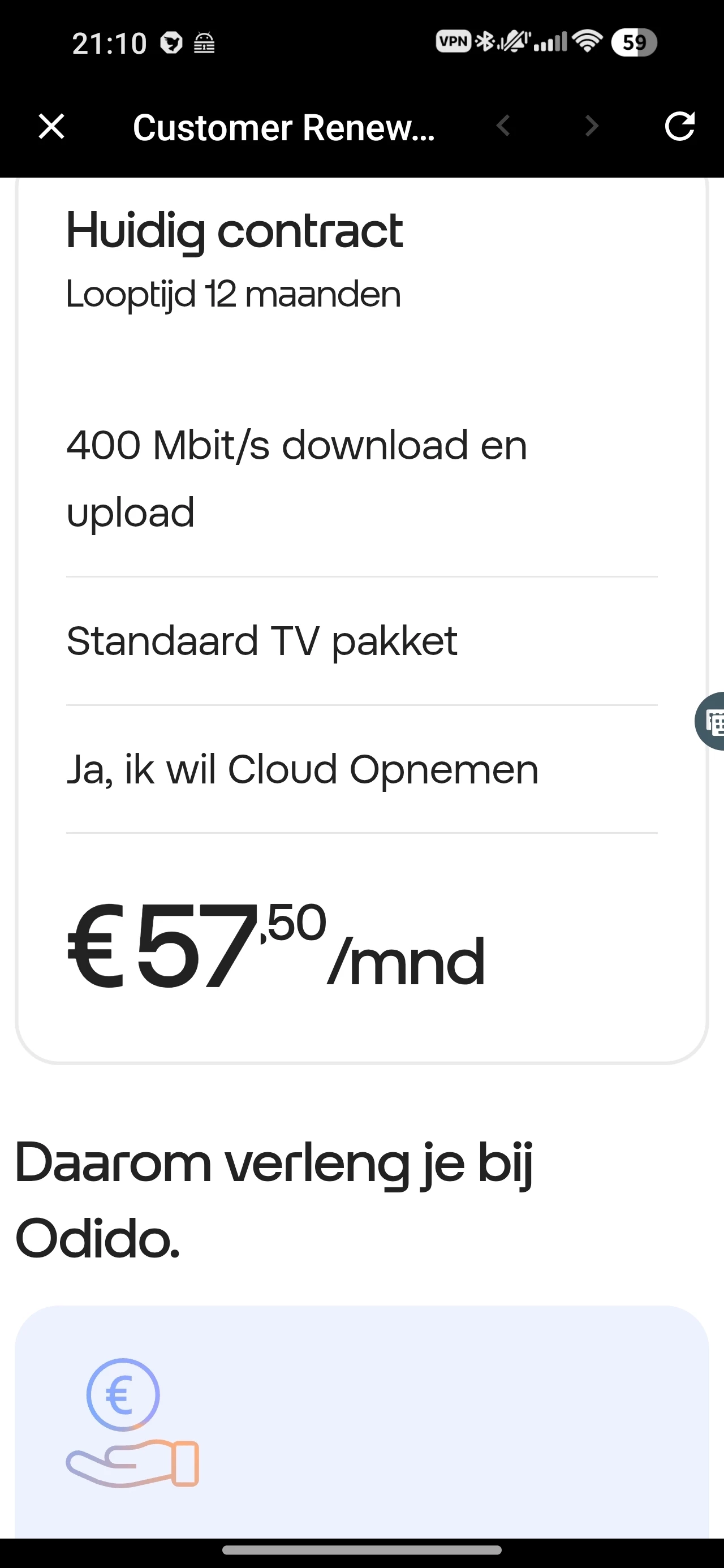Go forward to the next web page

tap(591, 127)
